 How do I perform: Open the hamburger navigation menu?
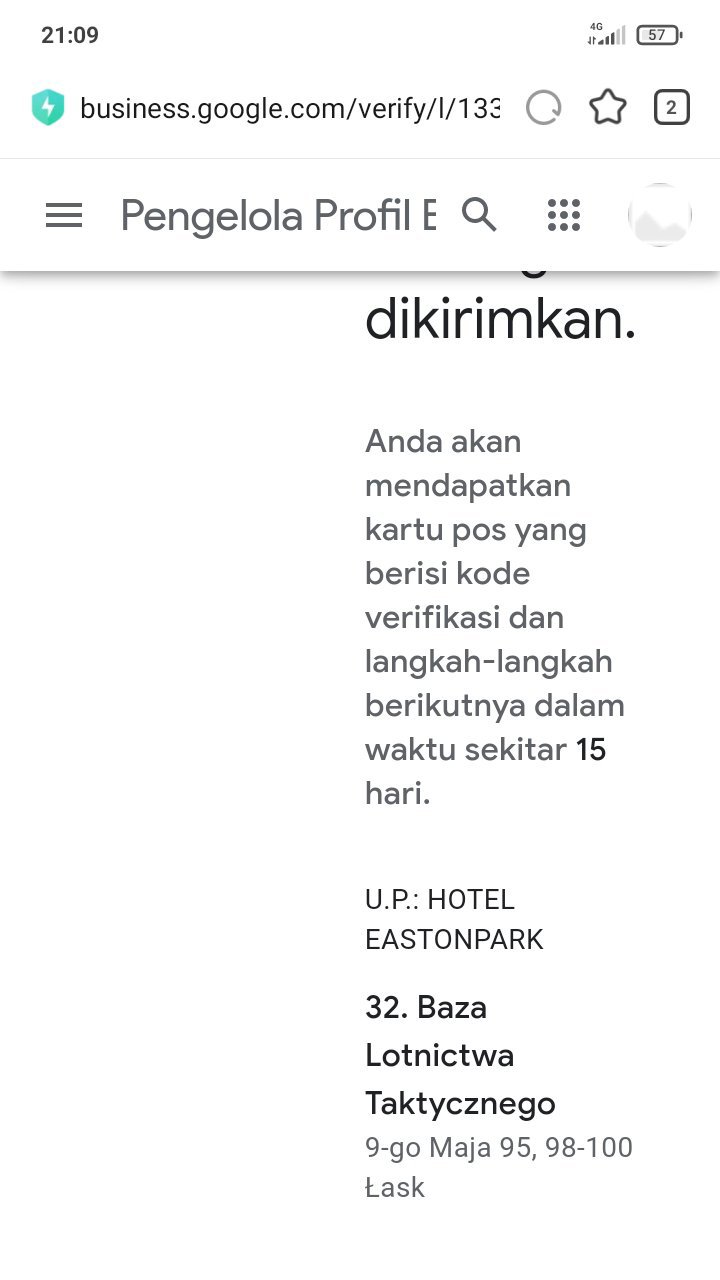[64, 215]
